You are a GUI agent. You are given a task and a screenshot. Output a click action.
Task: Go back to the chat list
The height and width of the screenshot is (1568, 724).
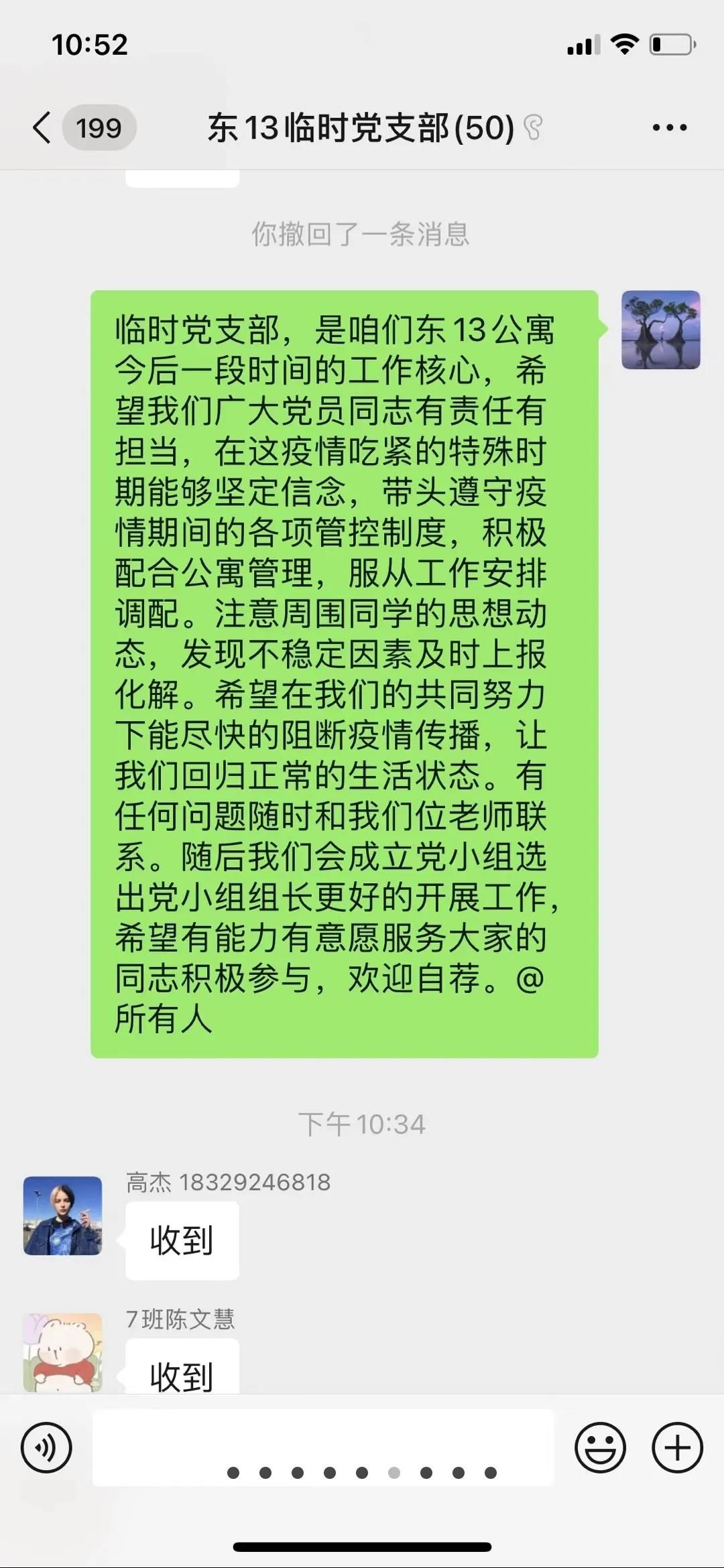click(42, 127)
